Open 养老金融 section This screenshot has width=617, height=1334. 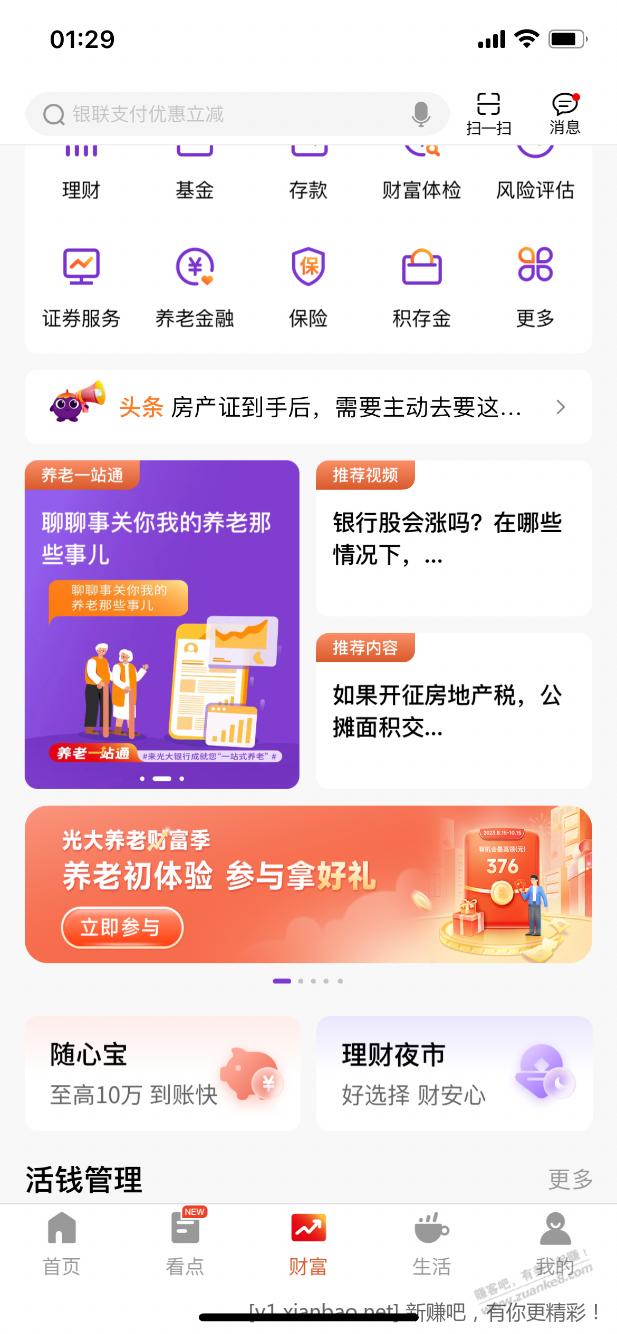[194, 288]
